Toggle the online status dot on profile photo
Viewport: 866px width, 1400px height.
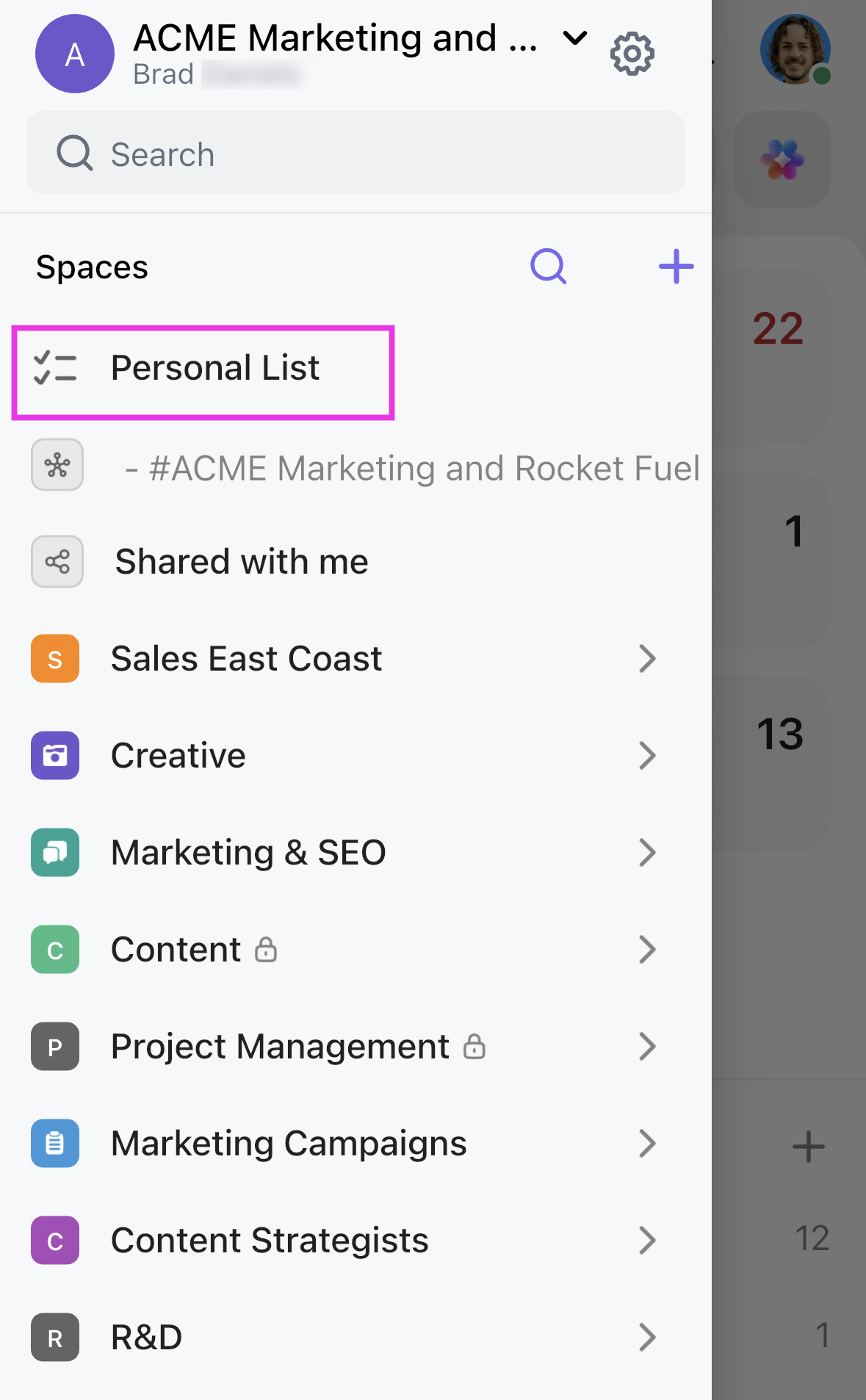tap(820, 76)
